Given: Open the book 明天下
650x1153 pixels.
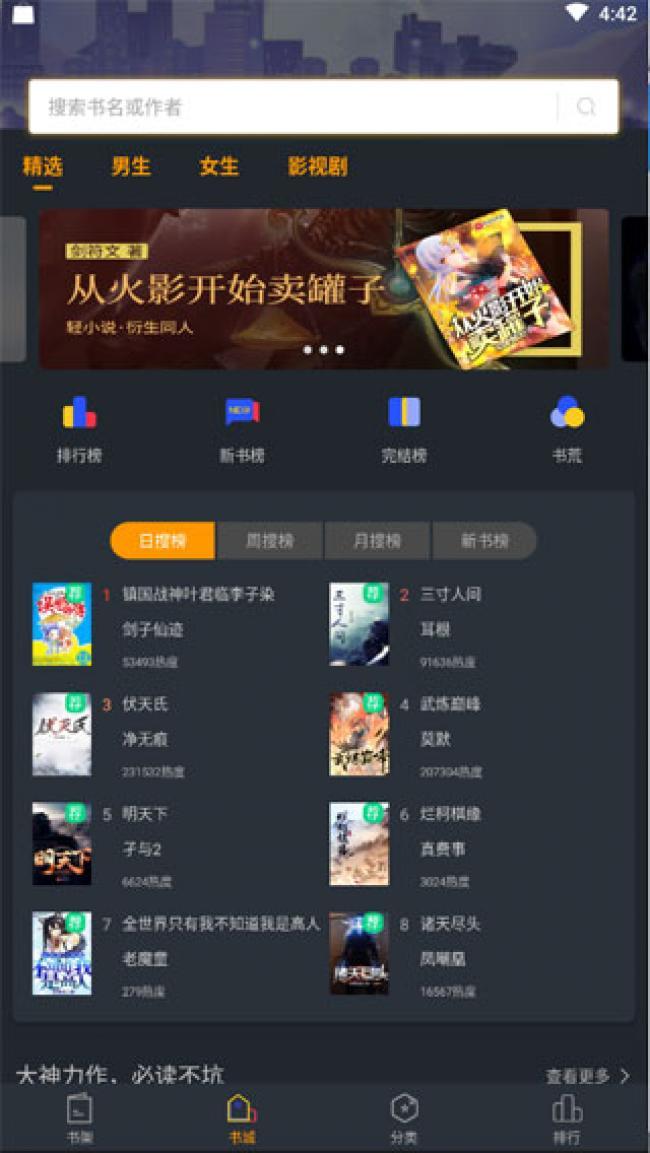Looking at the screenshot, I should 145,814.
